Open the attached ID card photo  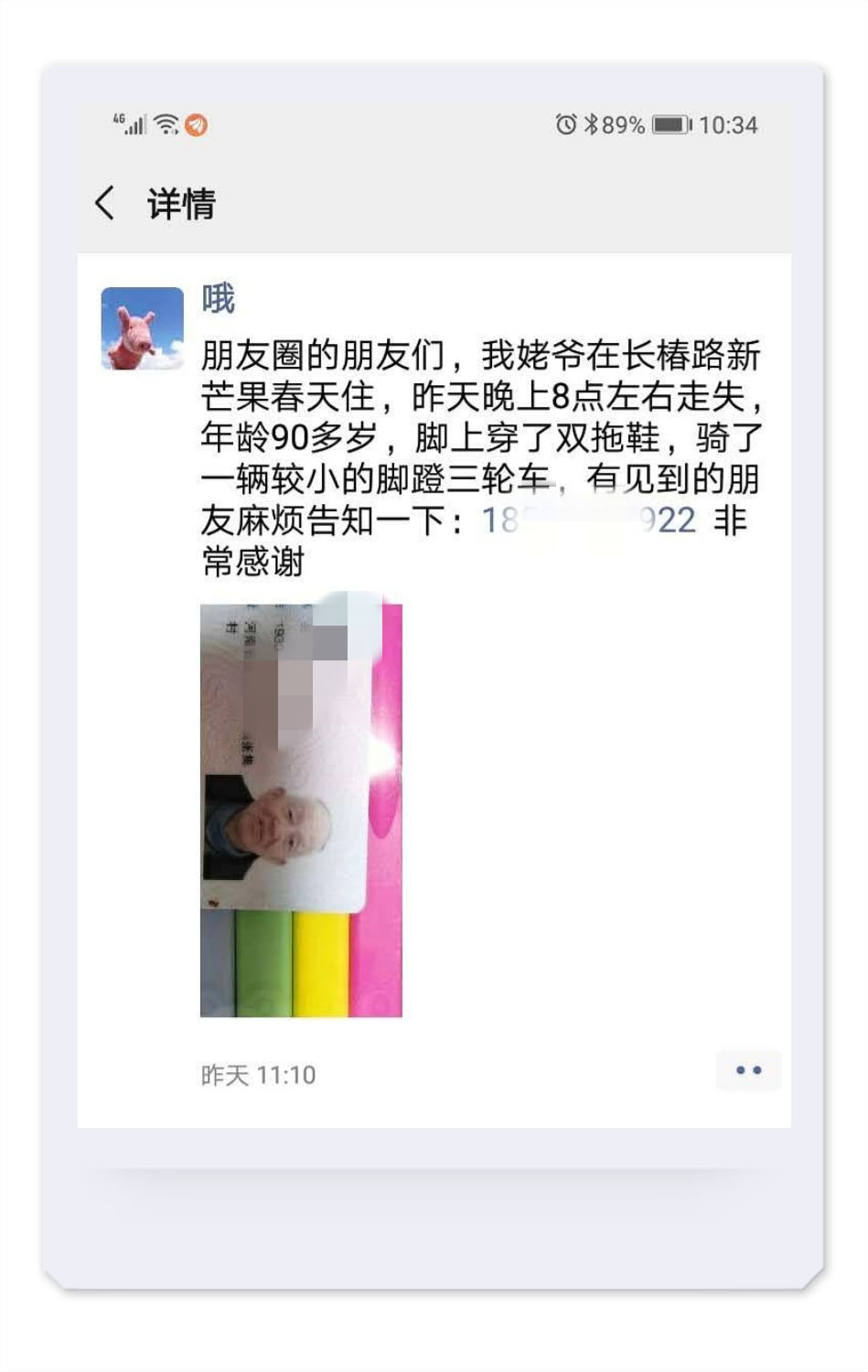pos(301,809)
